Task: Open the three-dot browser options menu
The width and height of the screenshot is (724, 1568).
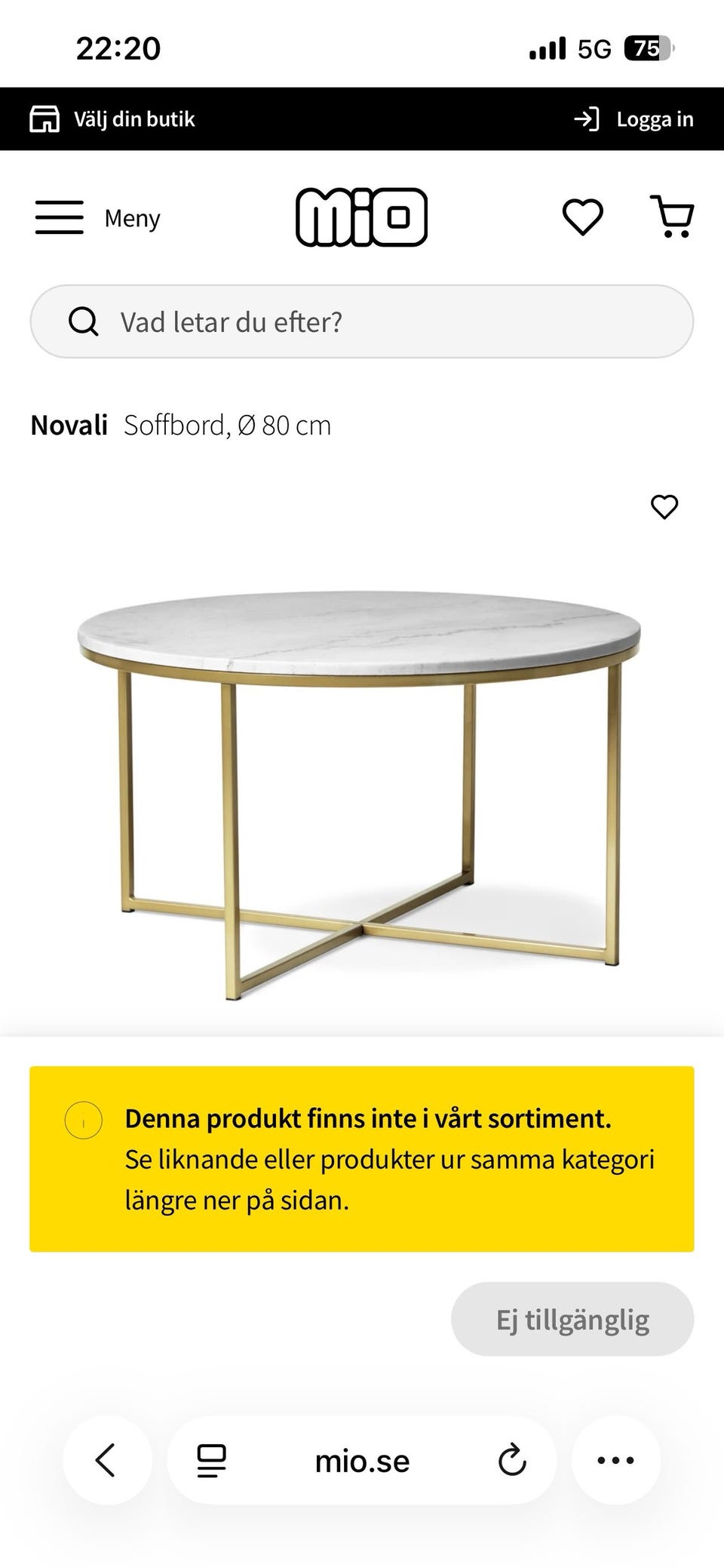Action: coord(615,1460)
